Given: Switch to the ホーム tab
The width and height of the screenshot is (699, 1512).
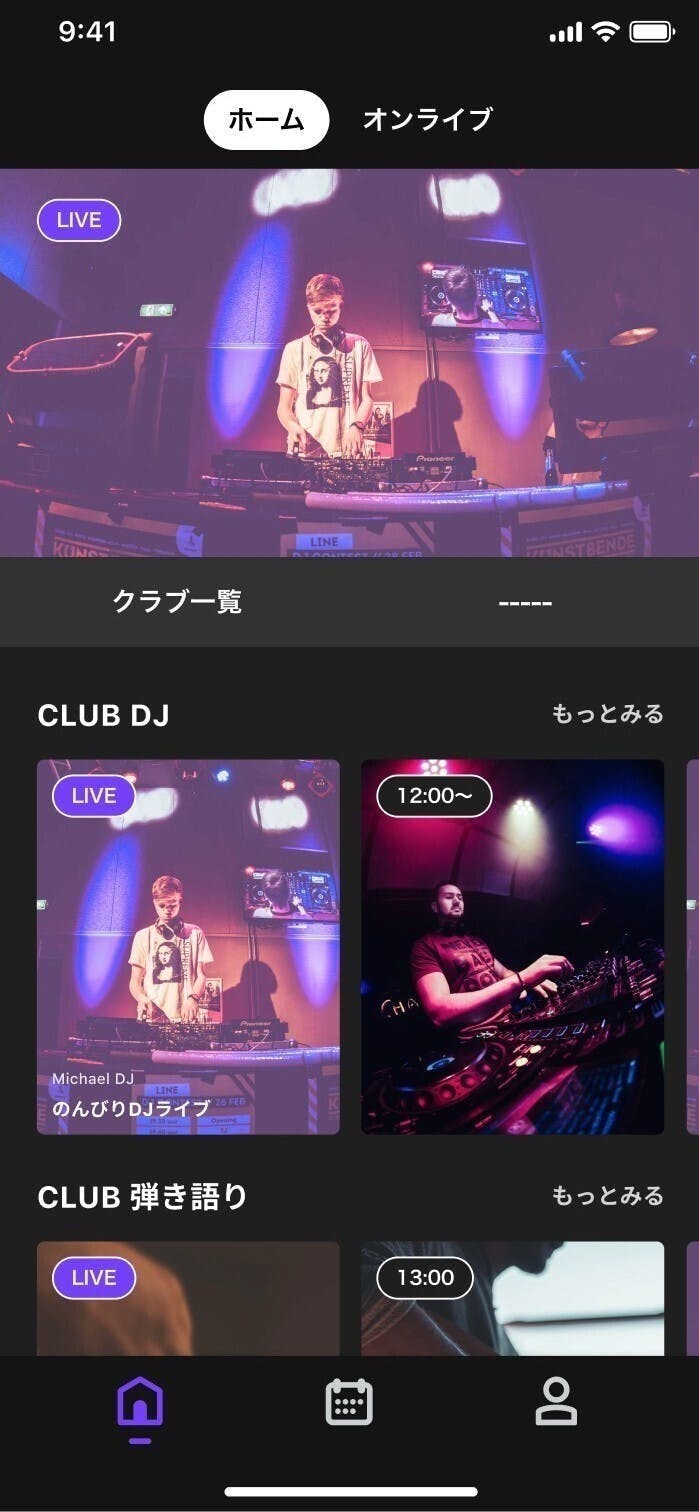Looking at the screenshot, I should tap(266, 120).
